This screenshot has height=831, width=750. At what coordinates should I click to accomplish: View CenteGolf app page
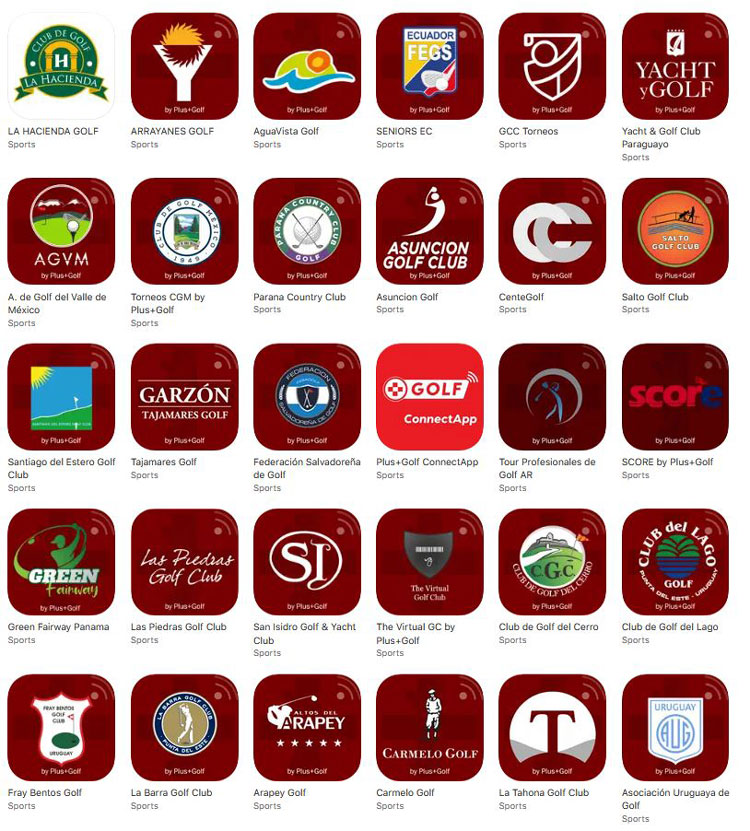tap(552, 232)
